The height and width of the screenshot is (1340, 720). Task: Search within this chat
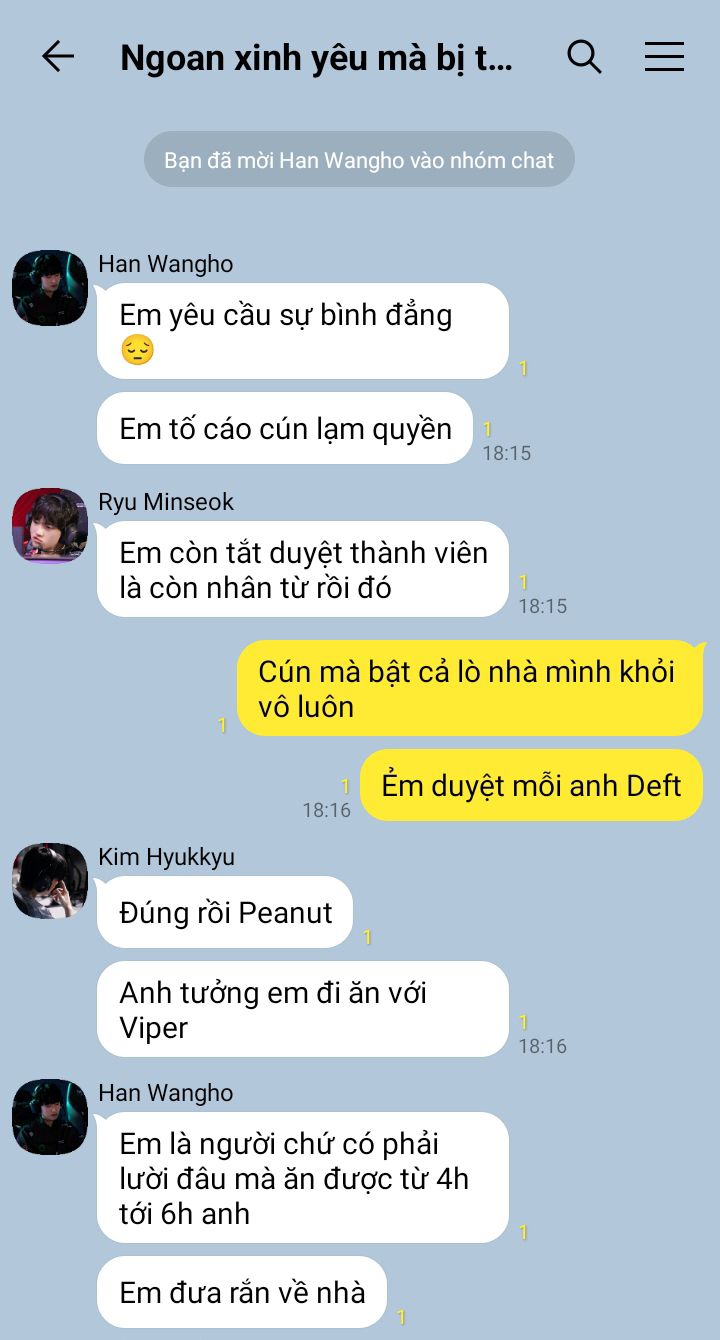[584, 57]
